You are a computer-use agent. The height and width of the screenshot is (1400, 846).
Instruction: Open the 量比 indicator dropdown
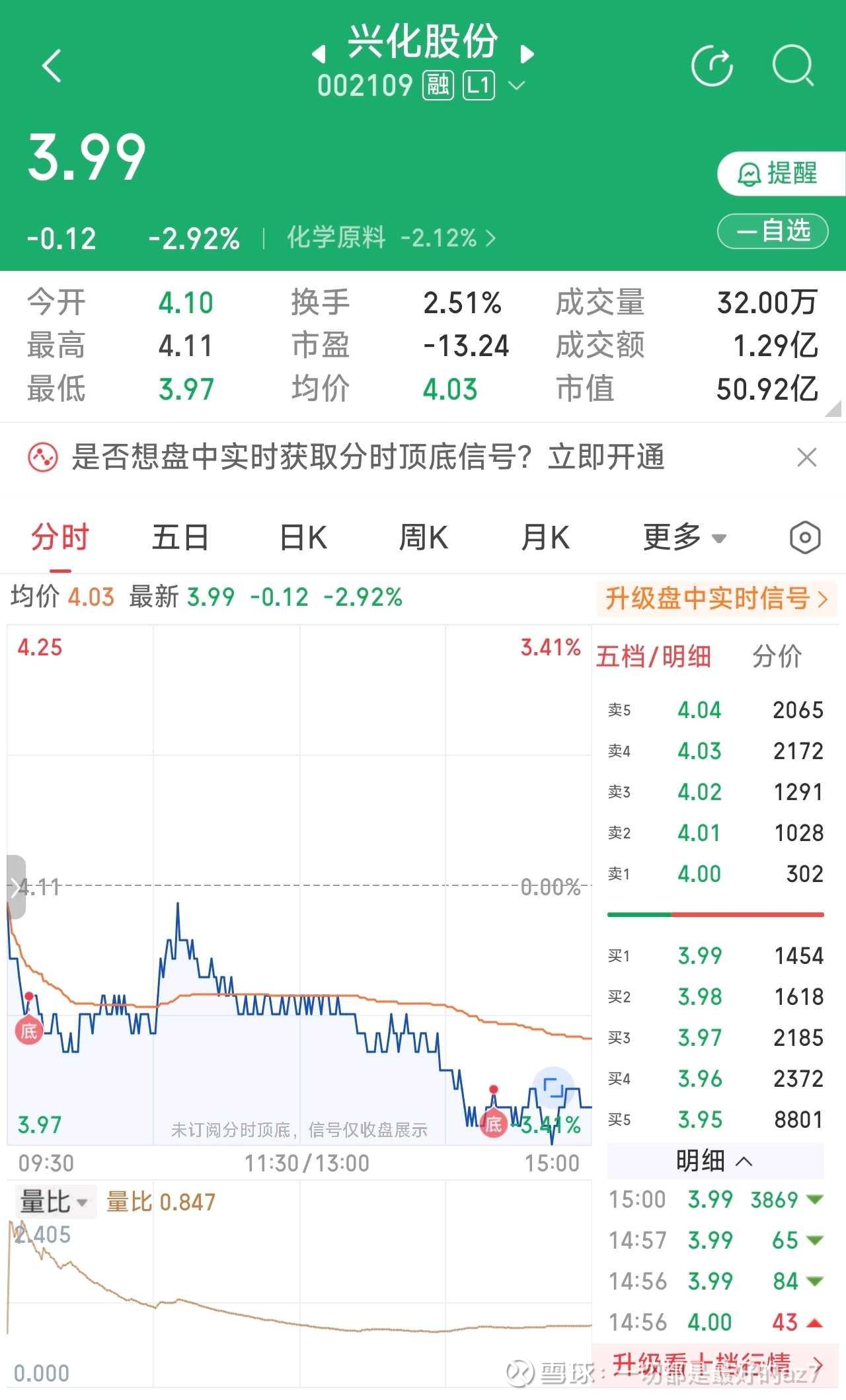pos(54,1202)
